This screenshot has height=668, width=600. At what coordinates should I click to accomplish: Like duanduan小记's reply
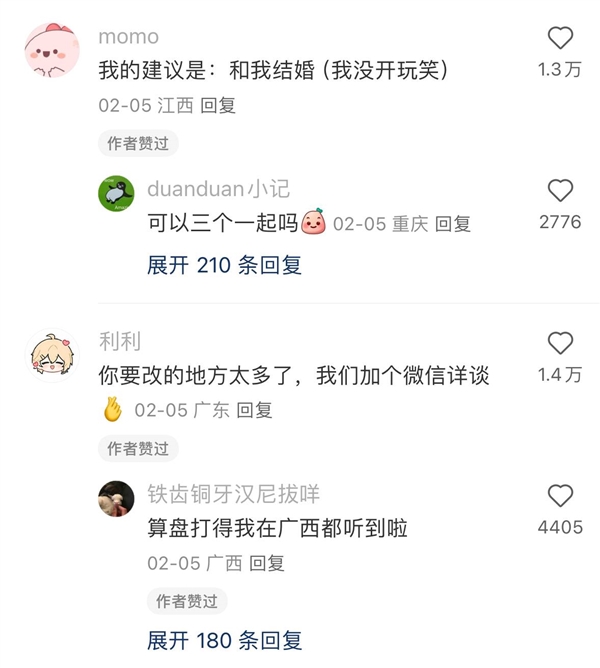click(x=560, y=191)
